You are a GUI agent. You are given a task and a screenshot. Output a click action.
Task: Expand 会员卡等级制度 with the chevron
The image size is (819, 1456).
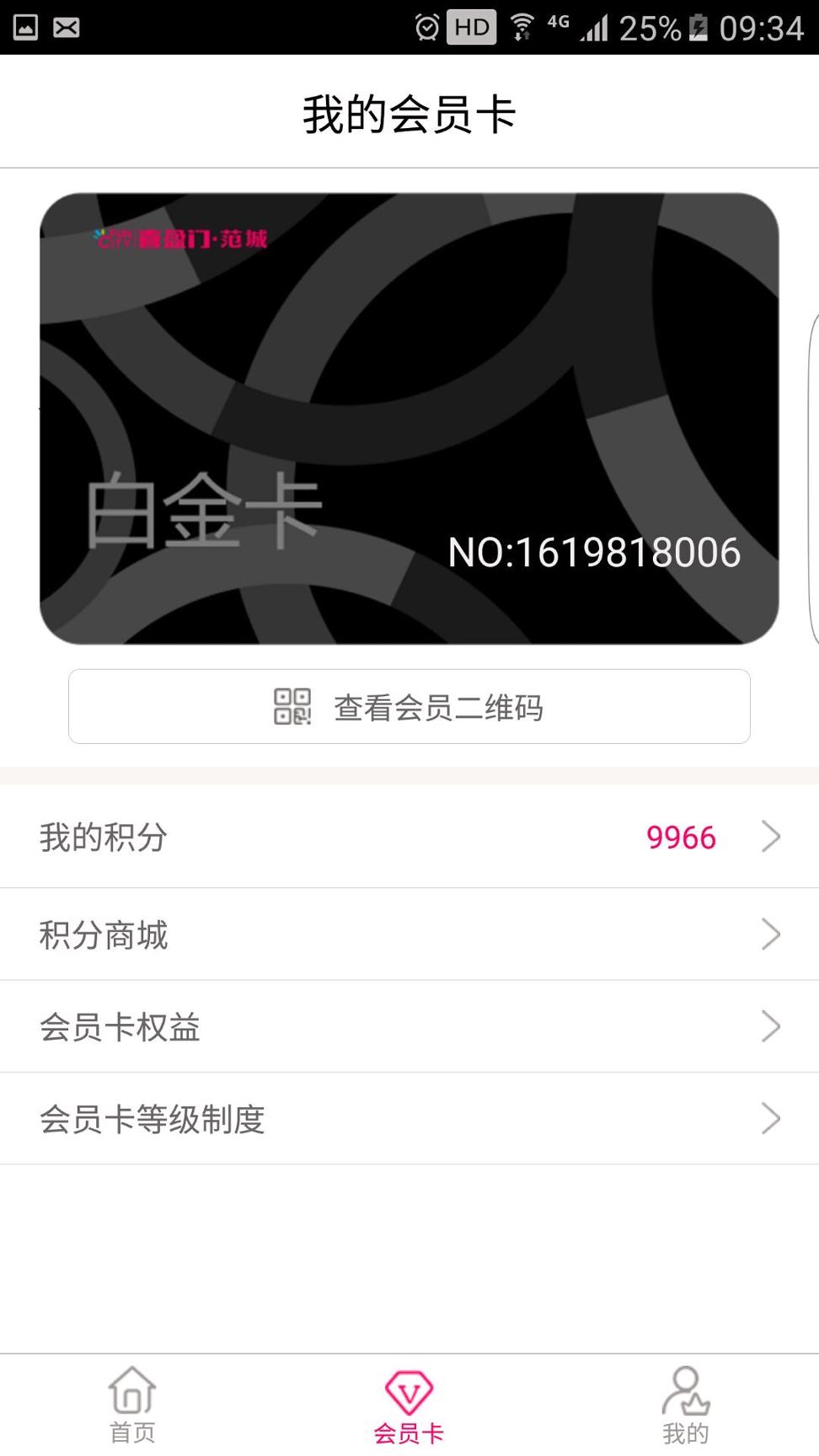point(770,1118)
